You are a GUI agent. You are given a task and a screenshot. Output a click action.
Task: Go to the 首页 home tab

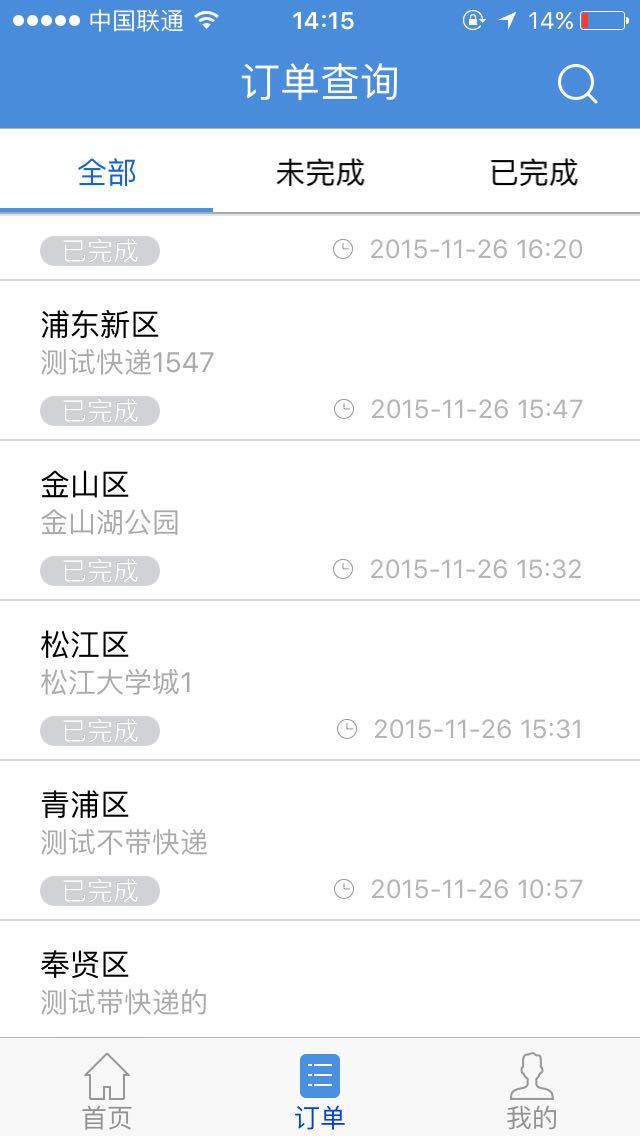107,1090
